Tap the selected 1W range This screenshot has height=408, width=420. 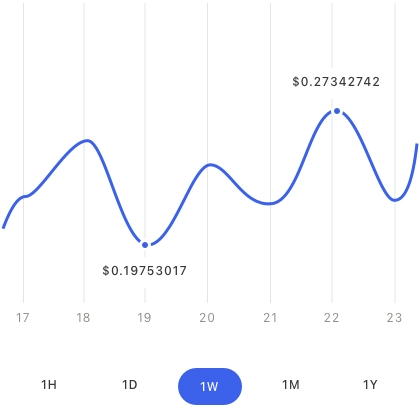point(210,386)
